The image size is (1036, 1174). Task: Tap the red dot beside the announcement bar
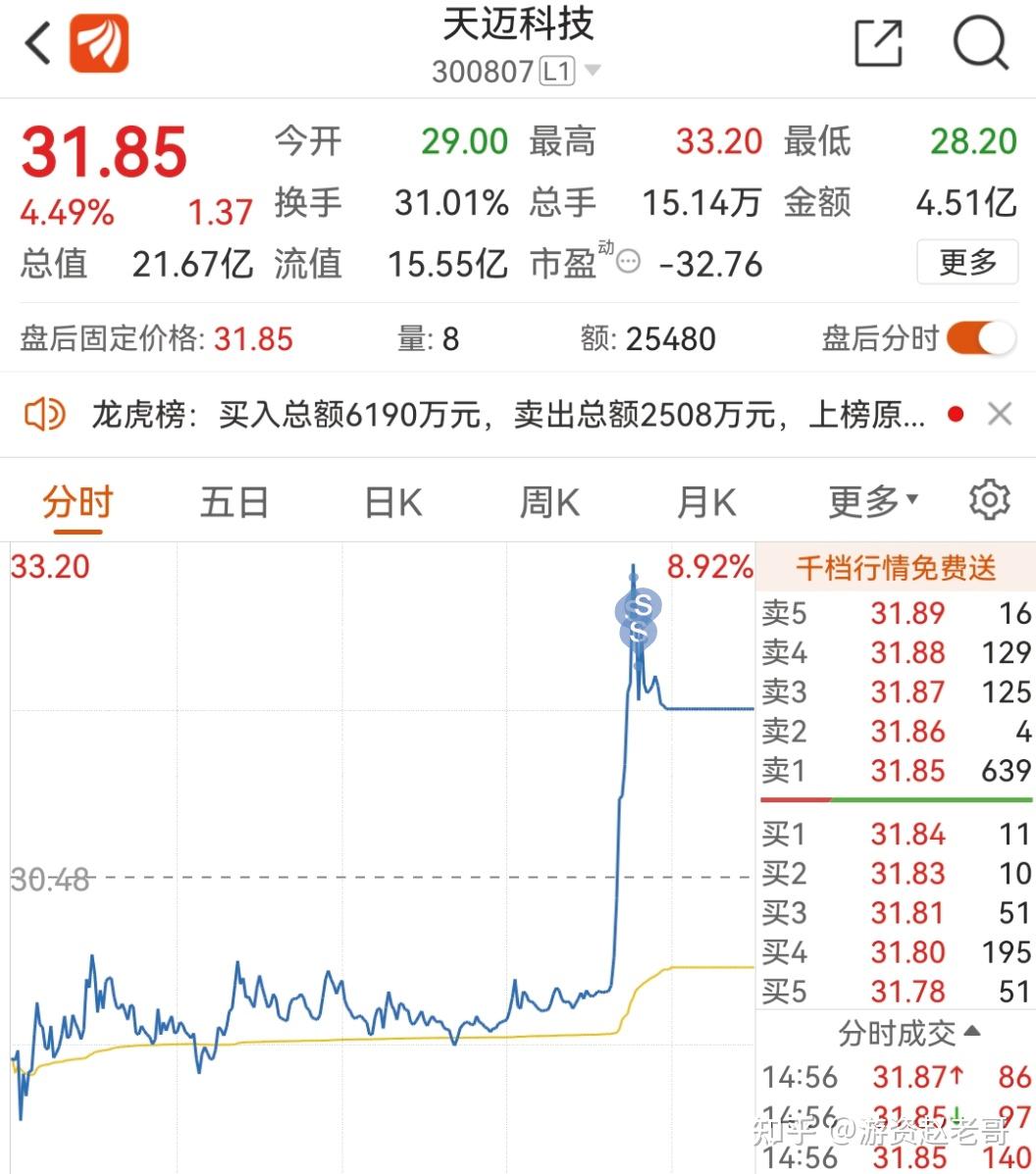click(x=956, y=414)
